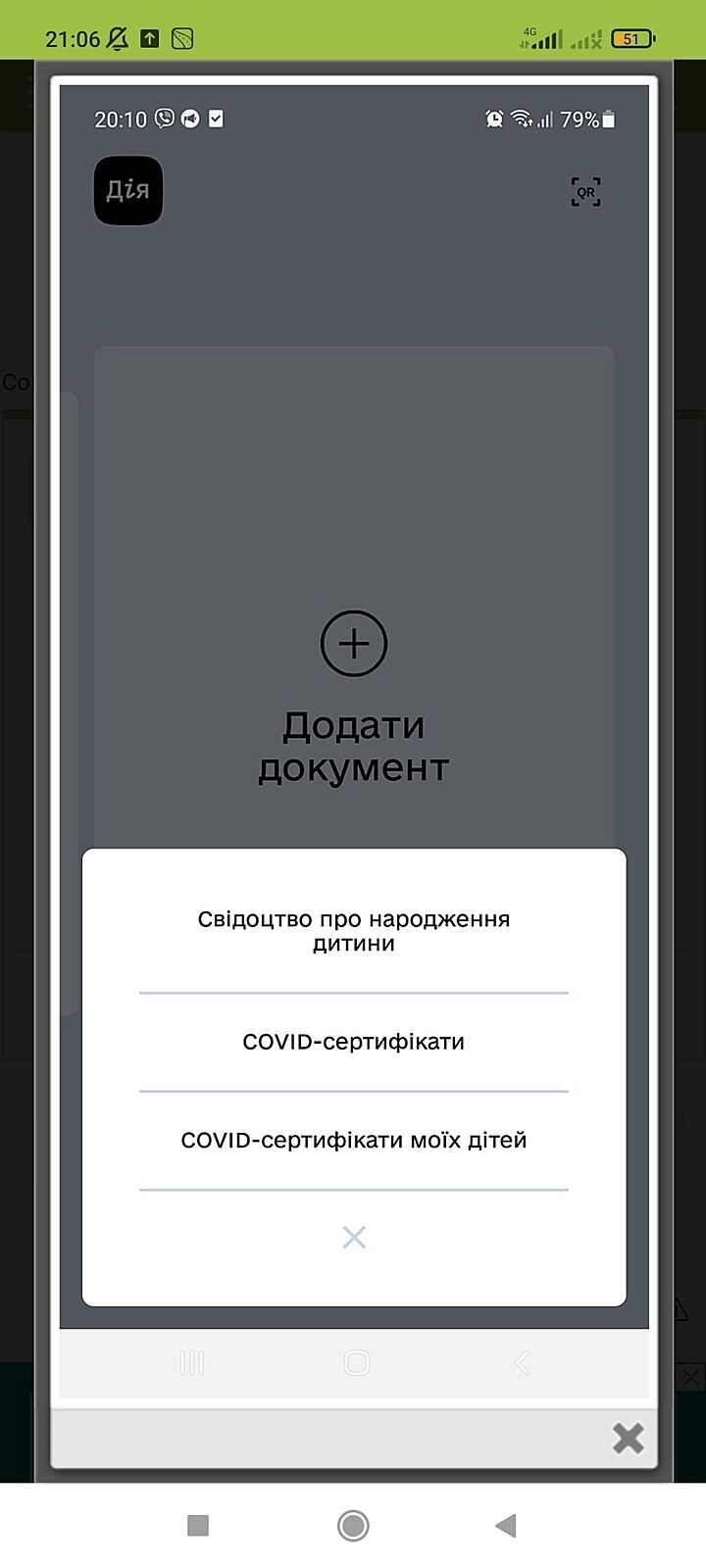Go to the home screen
Viewport: 706px width, 1568px height.
point(353,1525)
